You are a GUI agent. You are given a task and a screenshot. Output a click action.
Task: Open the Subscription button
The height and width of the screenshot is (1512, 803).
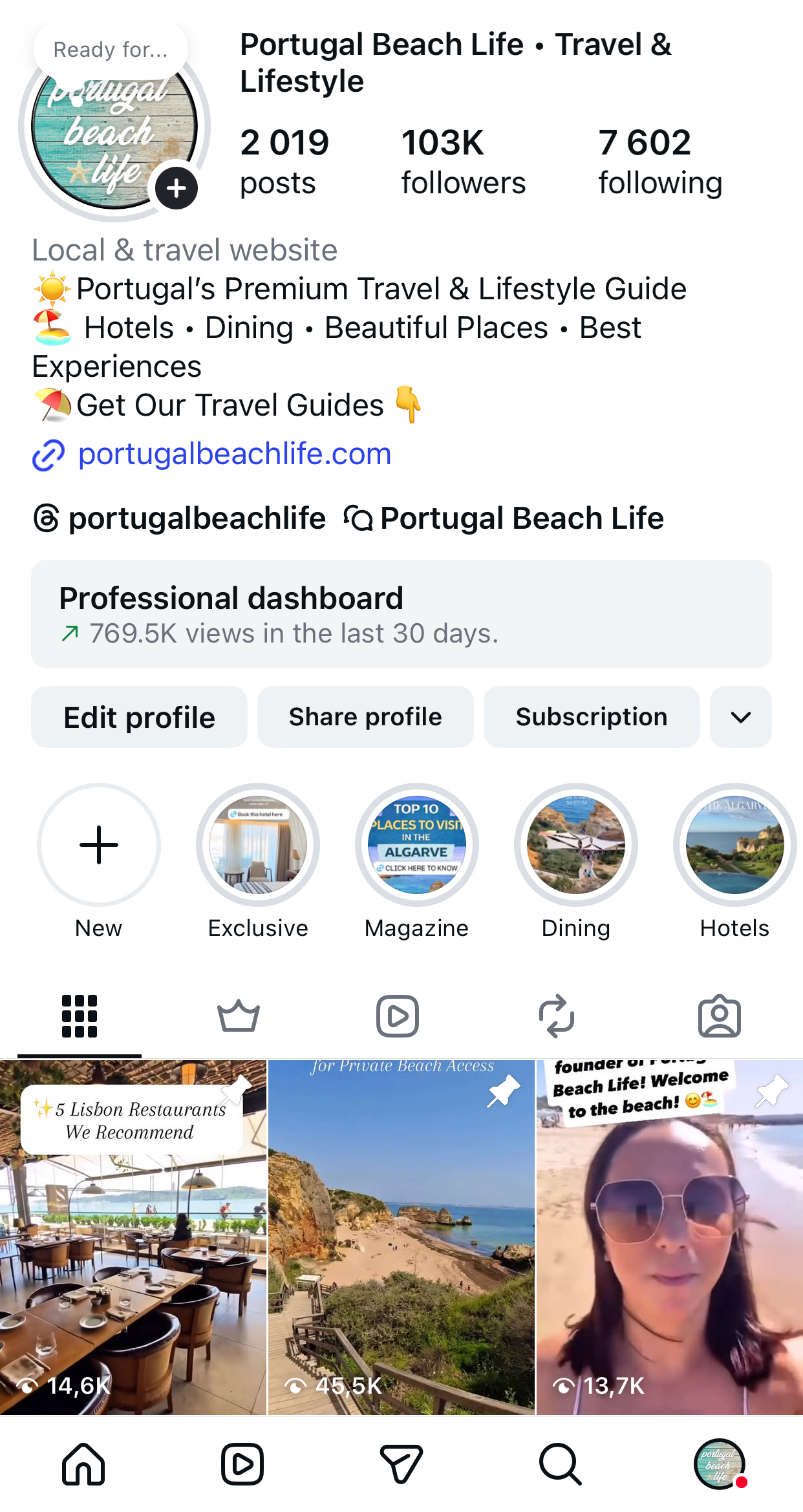[x=591, y=718]
